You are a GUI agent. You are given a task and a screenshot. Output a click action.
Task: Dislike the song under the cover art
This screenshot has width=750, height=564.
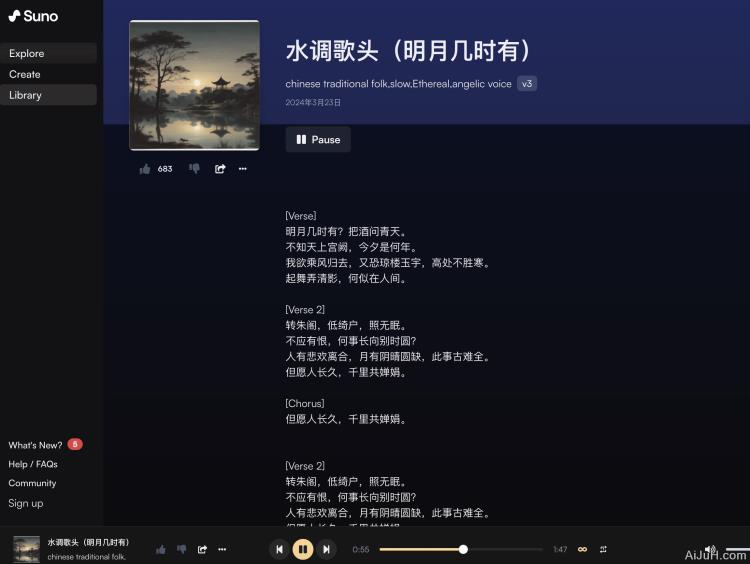pos(195,169)
